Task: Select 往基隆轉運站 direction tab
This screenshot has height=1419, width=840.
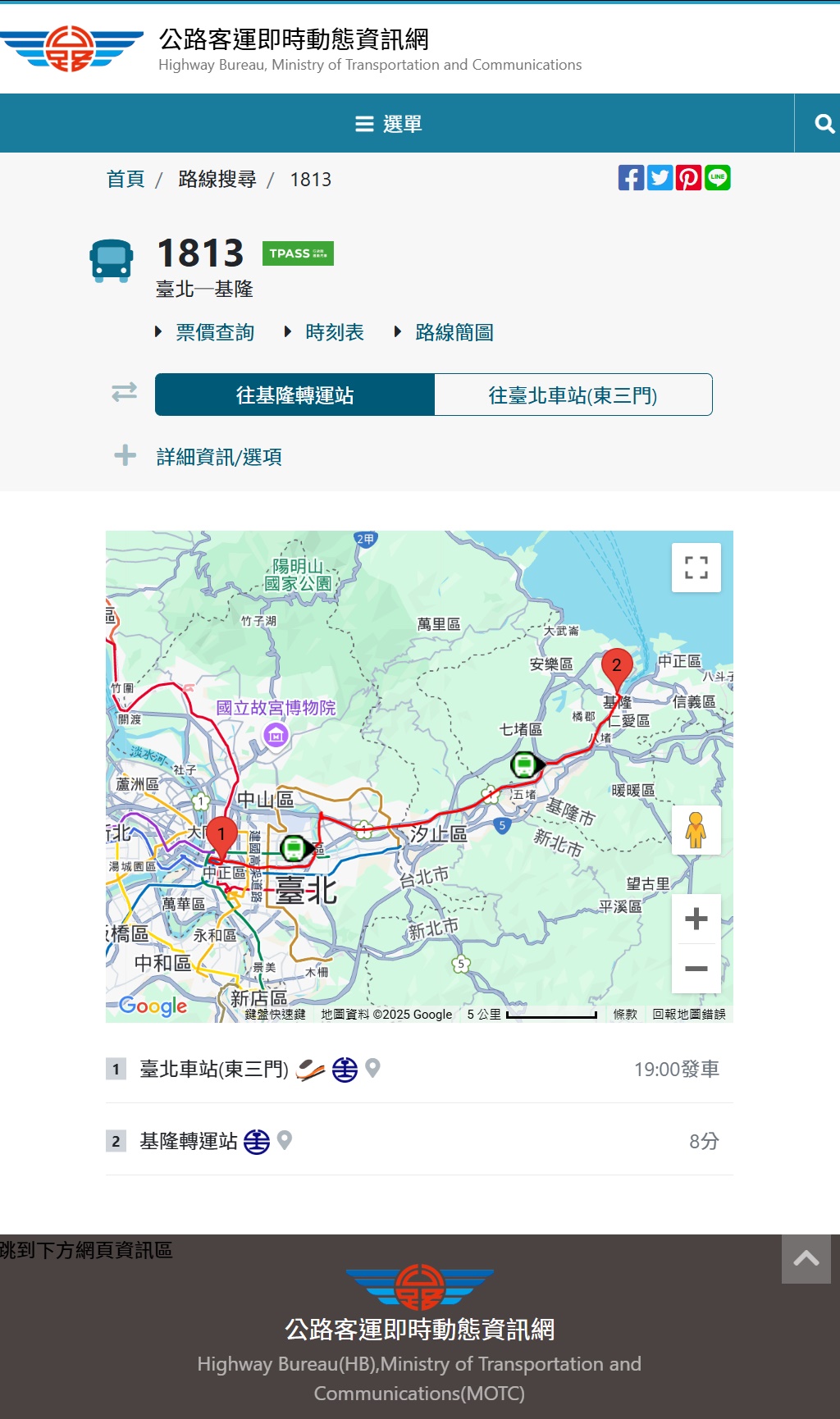Action: pyautogui.click(x=294, y=395)
